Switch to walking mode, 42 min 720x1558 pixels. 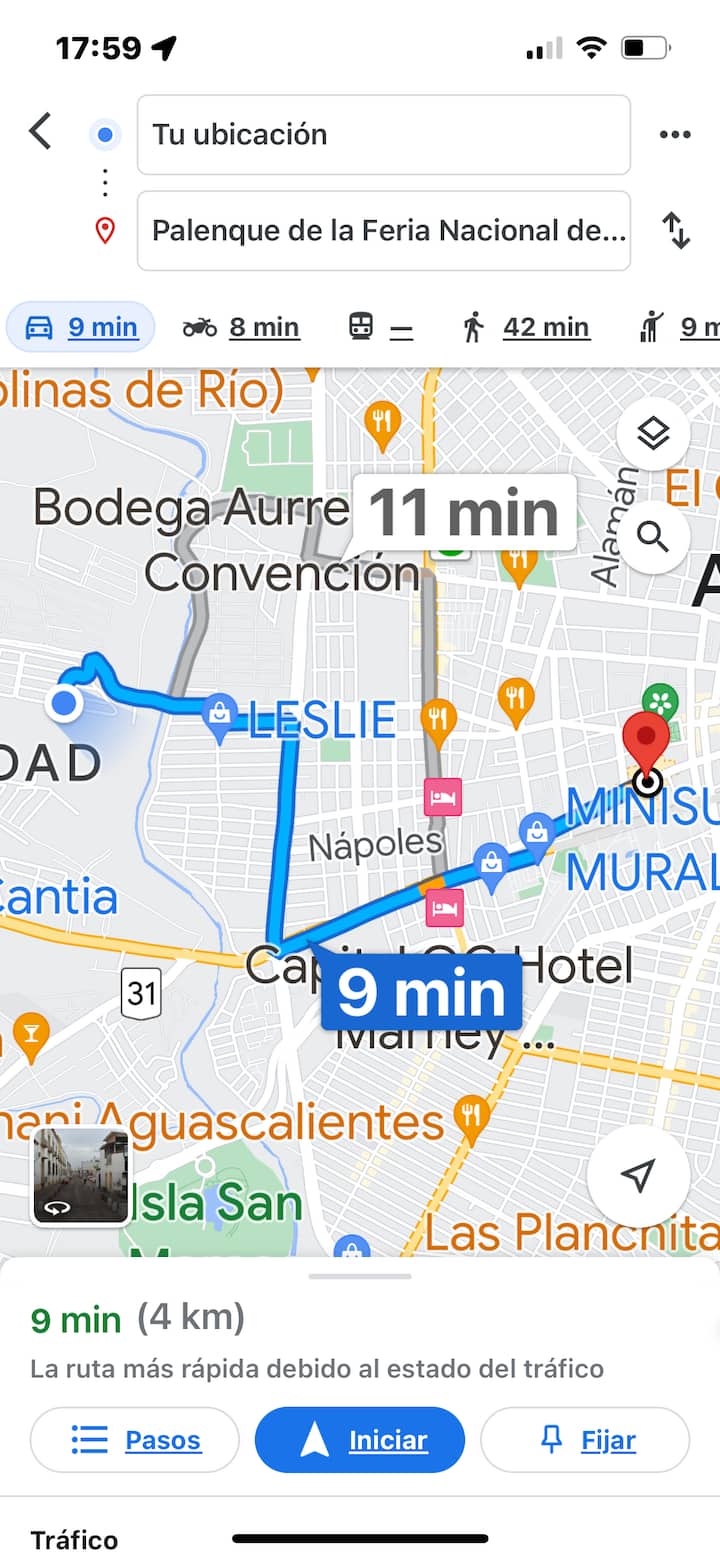(525, 327)
